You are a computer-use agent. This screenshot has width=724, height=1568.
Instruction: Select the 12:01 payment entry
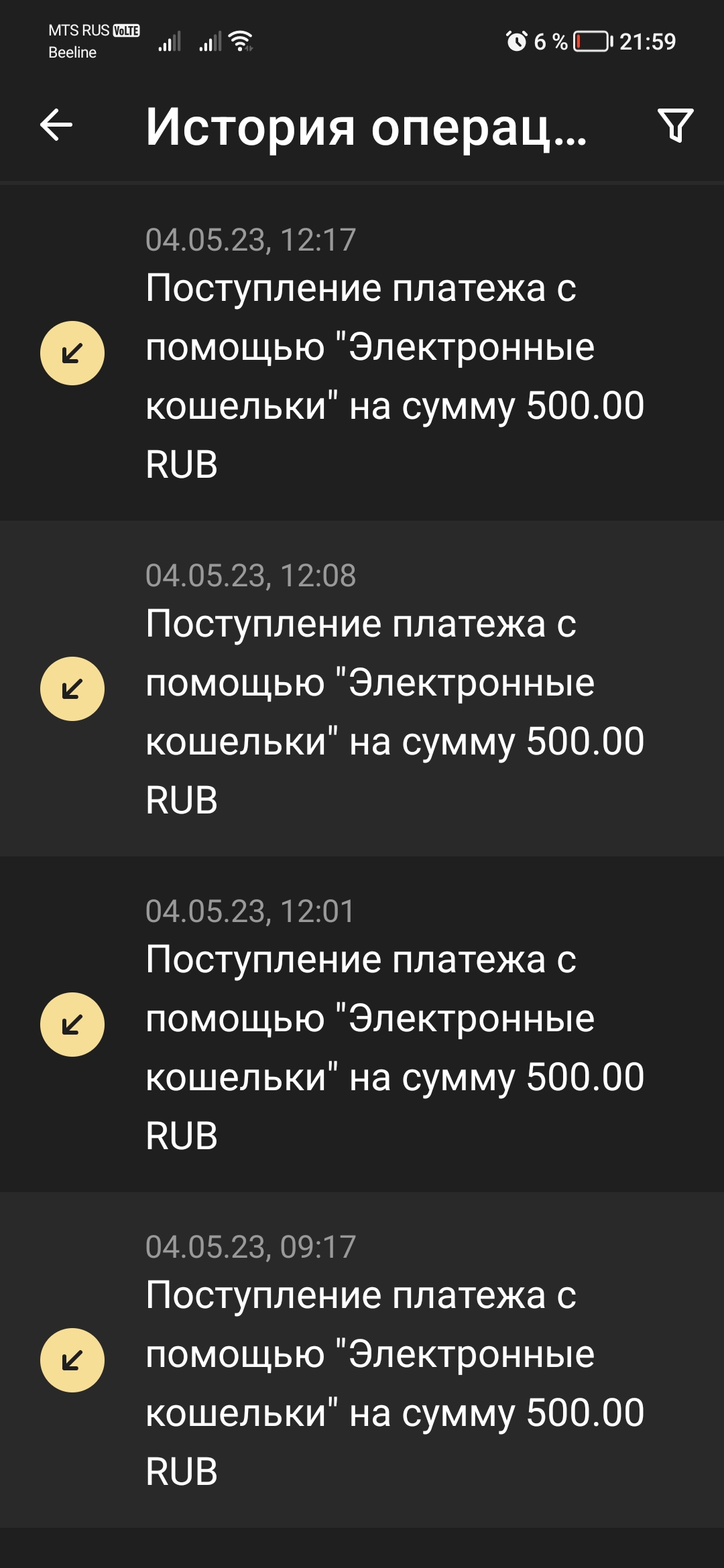tap(362, 1024)
